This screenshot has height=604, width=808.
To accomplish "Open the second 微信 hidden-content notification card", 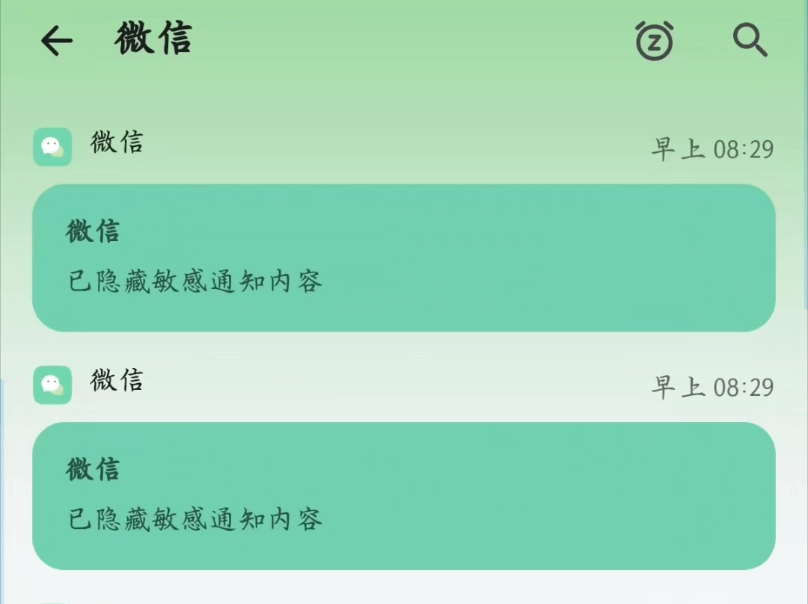I will pyautogui.click(x=403, y=496).
